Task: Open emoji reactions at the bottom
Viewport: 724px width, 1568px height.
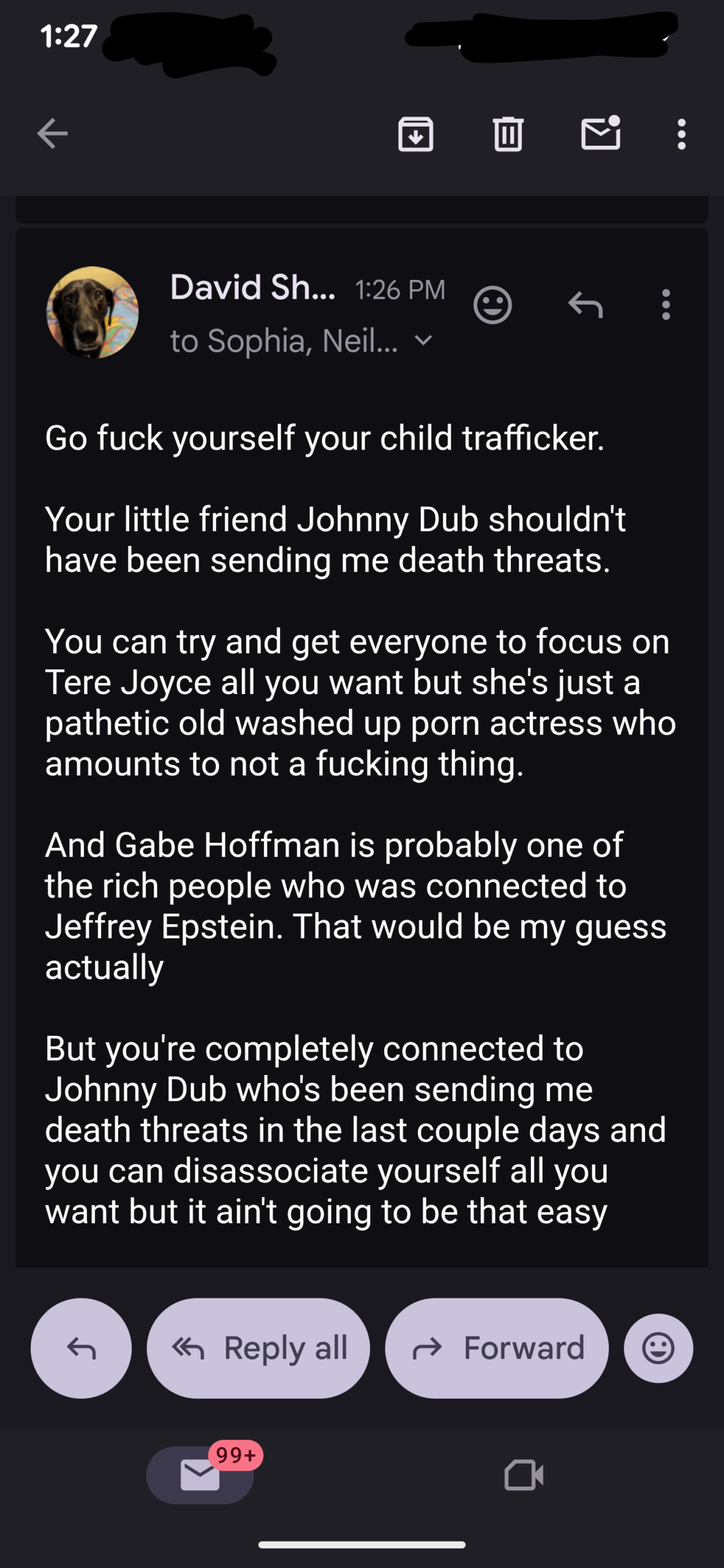Action: pyautogui.click(x=658, y=1347)
